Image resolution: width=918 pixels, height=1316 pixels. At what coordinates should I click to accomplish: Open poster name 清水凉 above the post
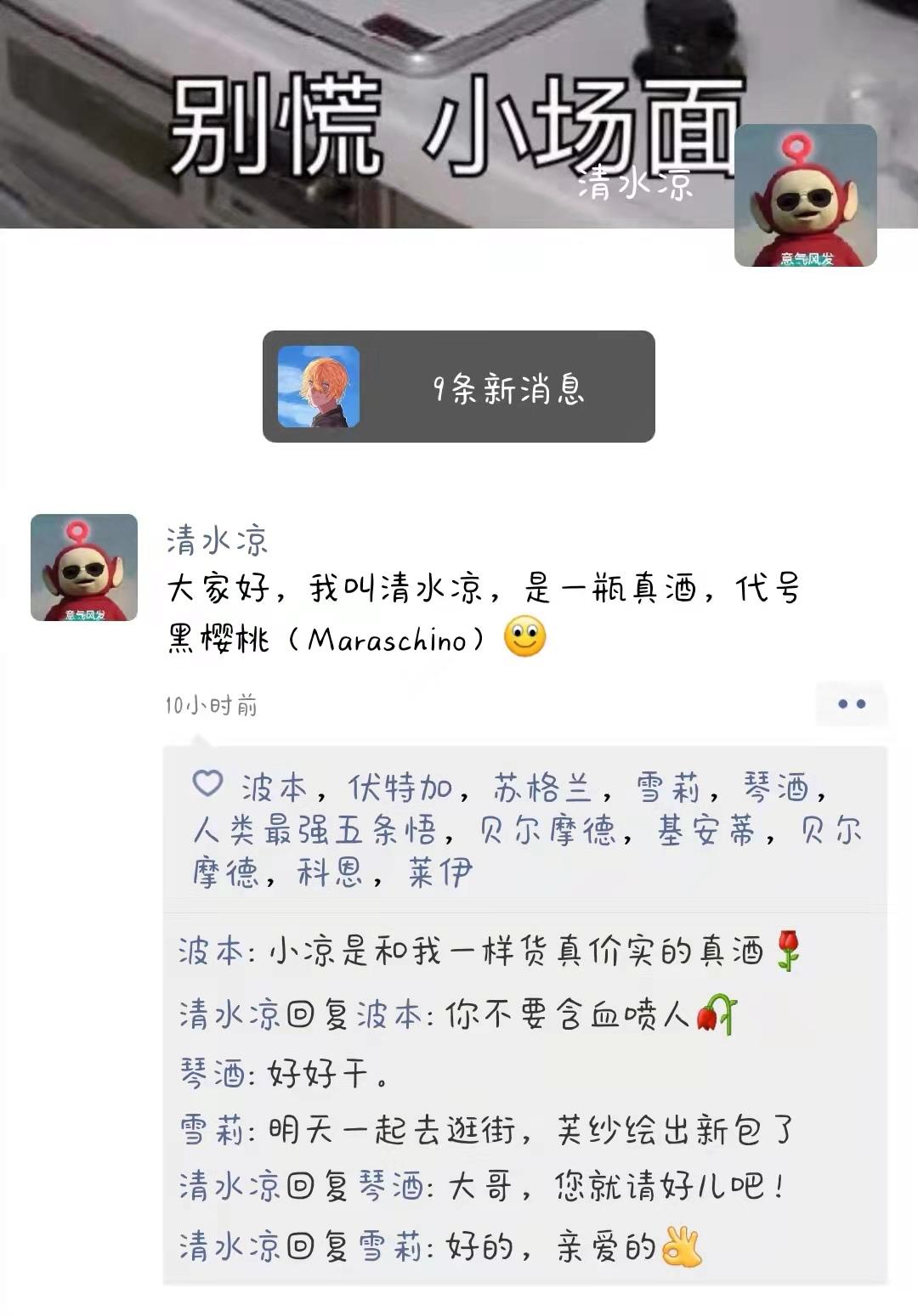click(217, 540)
